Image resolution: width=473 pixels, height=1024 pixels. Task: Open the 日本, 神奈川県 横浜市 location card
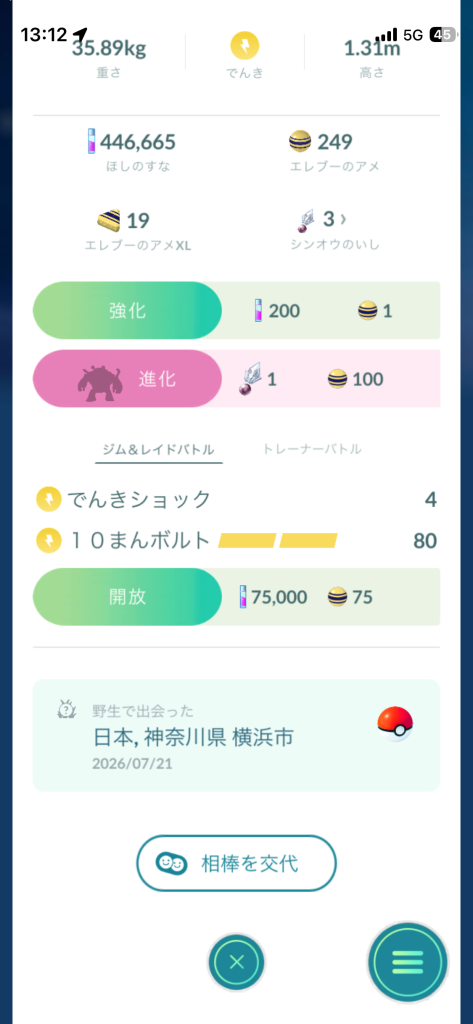[236, 735]
